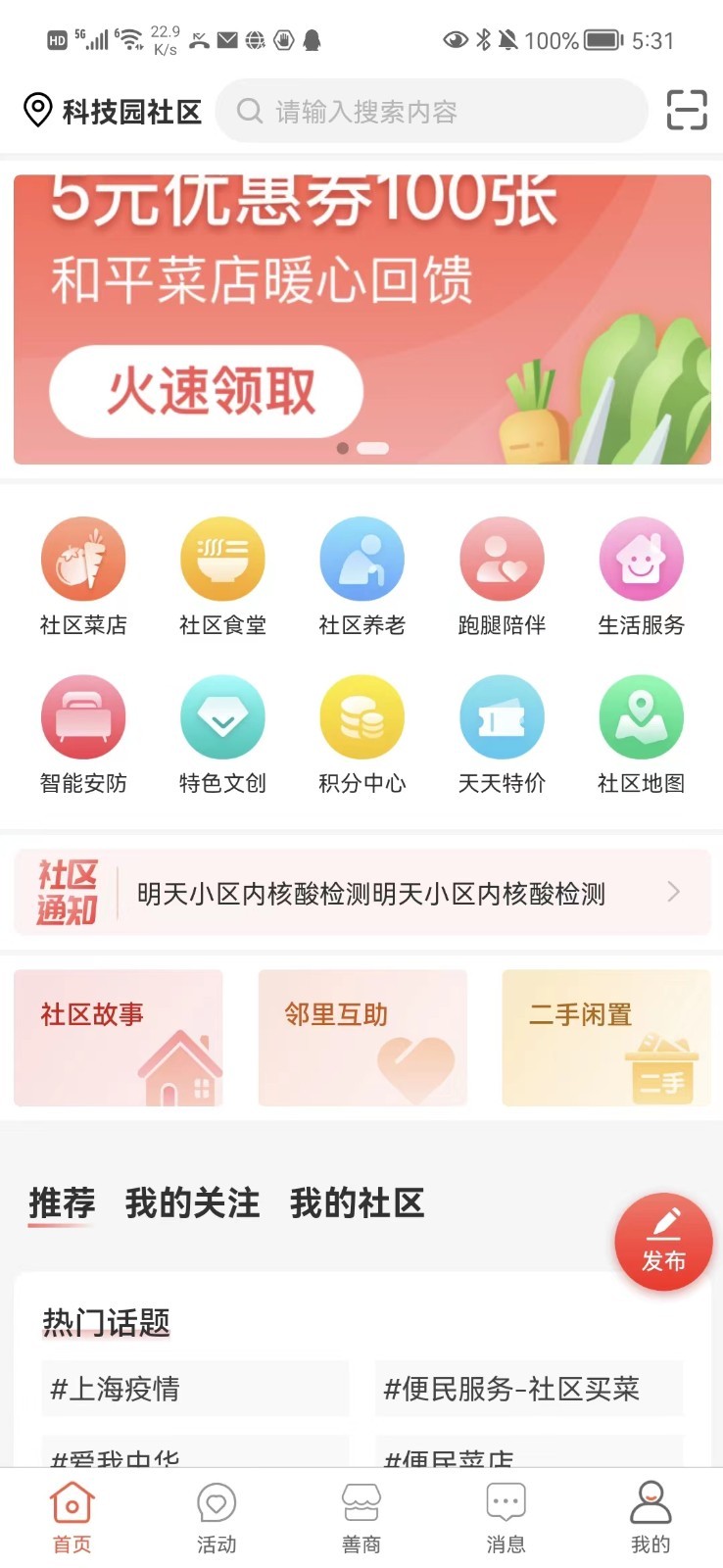Open the 我的 profile tab
The height and width of the screenshot is (1568, 723).
pos(651,1518)
